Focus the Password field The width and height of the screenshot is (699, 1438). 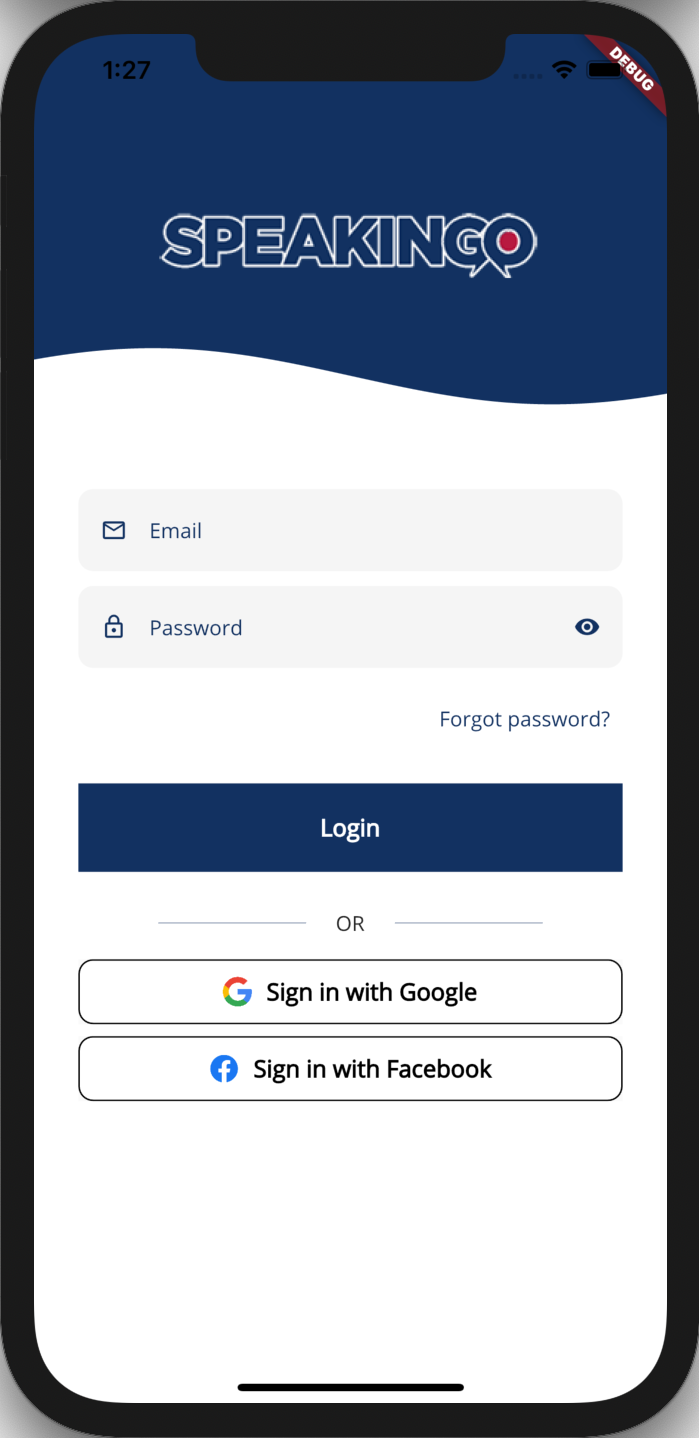click(x=350, y=627)
